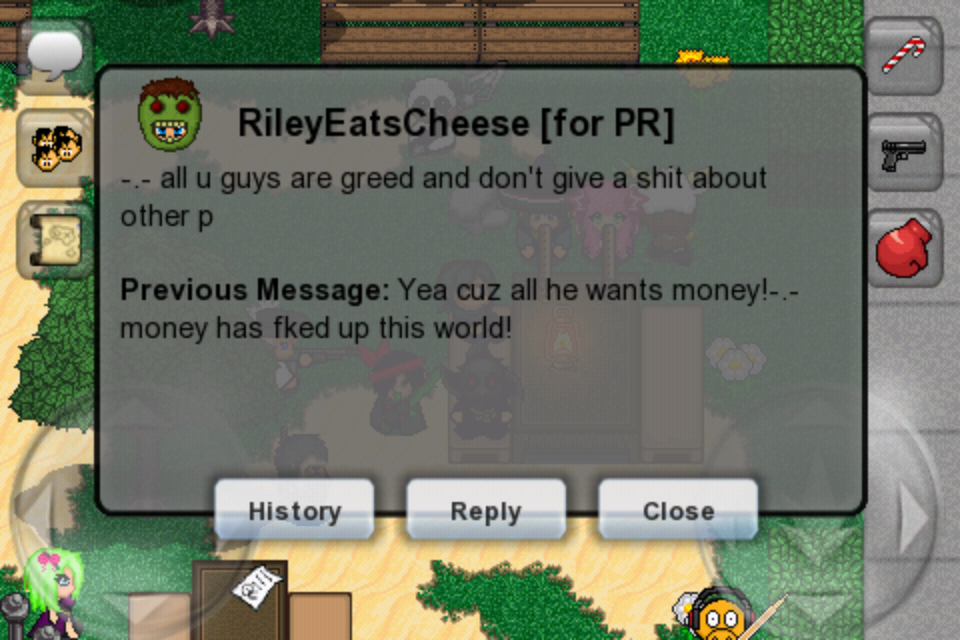960x640 pixels.
Task: Open the players list icon
Action: click(54, 147)
